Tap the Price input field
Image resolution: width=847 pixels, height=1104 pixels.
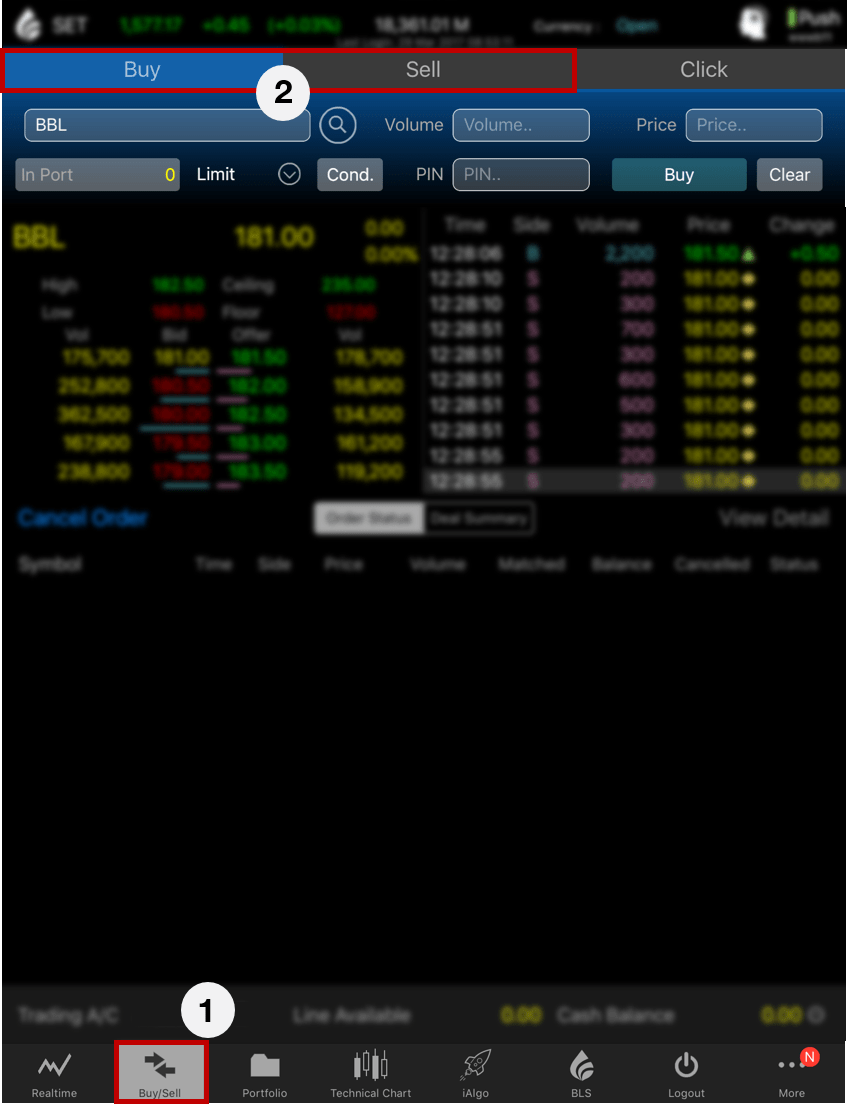coord(754,125)
